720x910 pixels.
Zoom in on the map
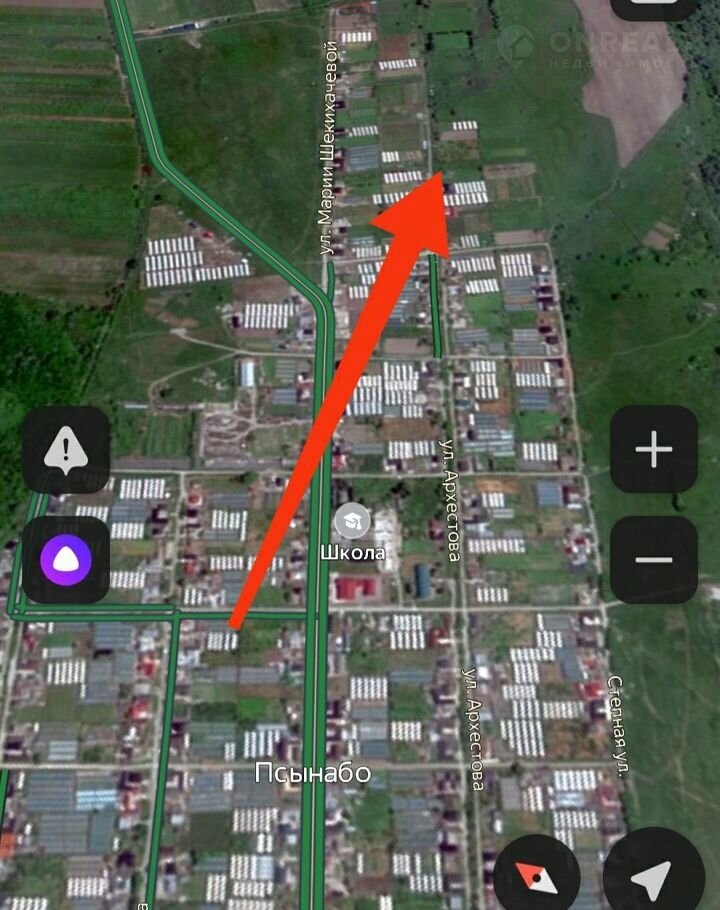(654, 450)
